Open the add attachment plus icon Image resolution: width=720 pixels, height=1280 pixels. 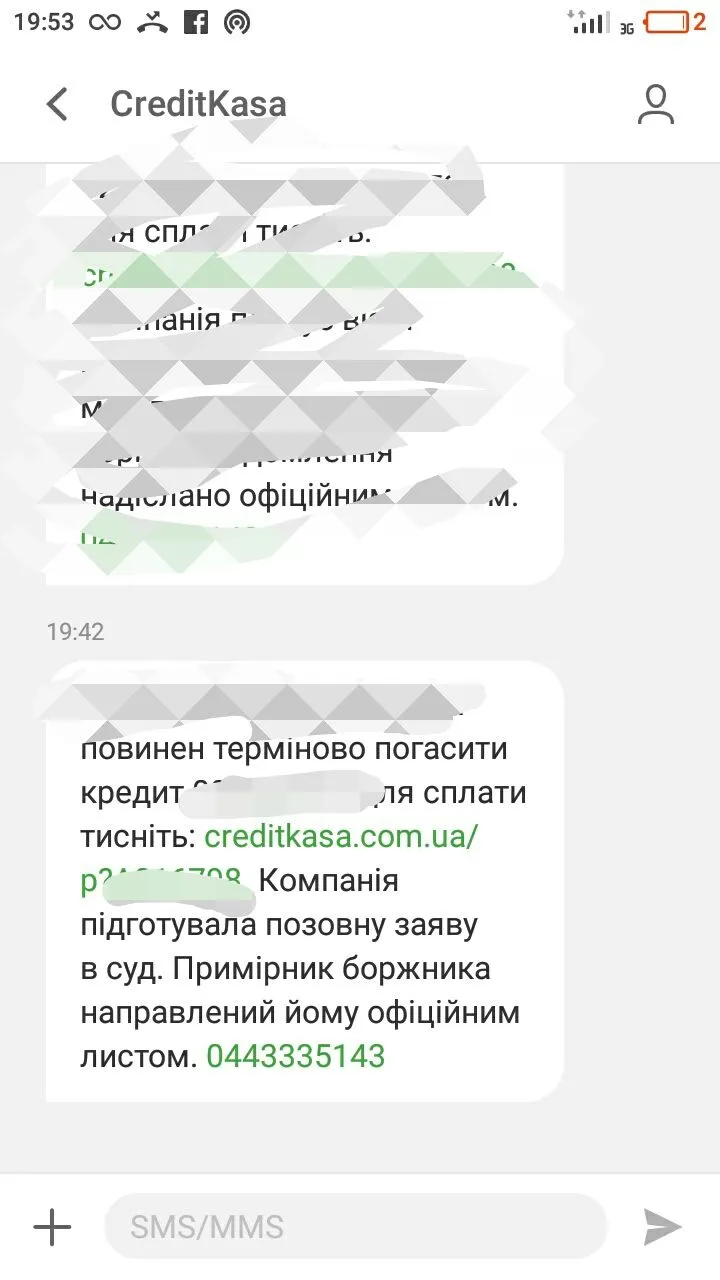tap(52, 1227)
